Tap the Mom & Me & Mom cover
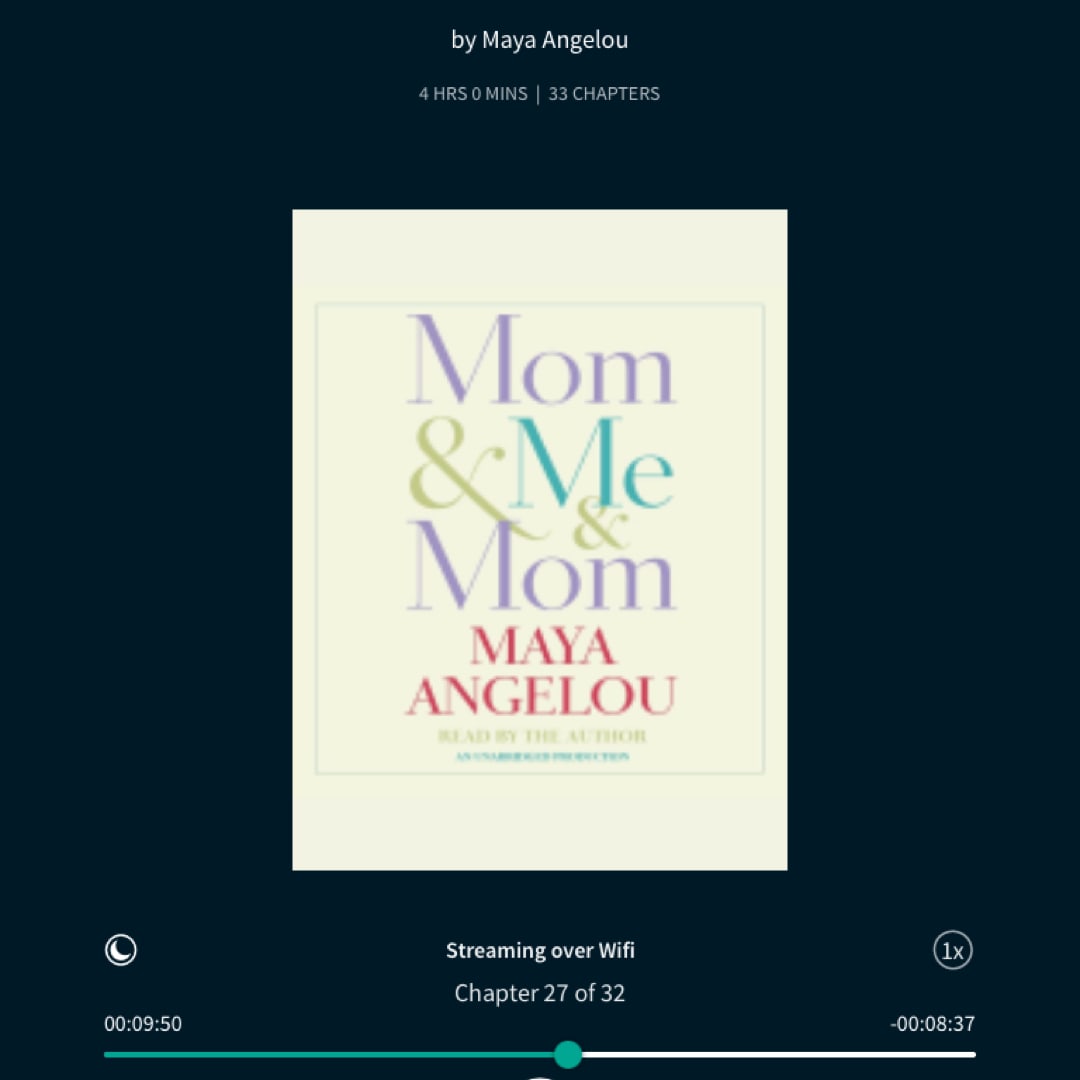The image size is (1080, 1080). pos(539,539)
